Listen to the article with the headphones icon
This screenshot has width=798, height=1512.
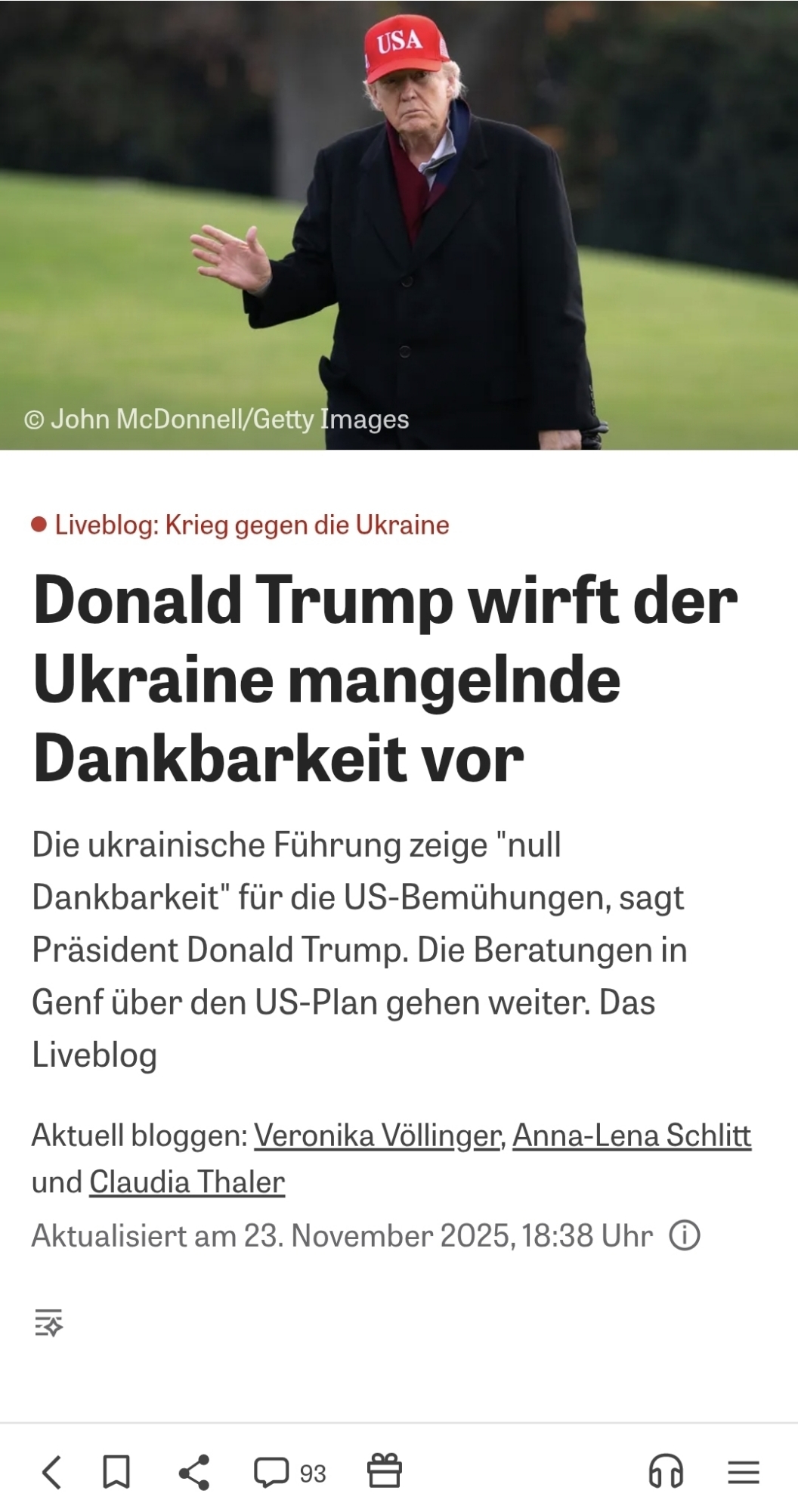point(666,1472)
